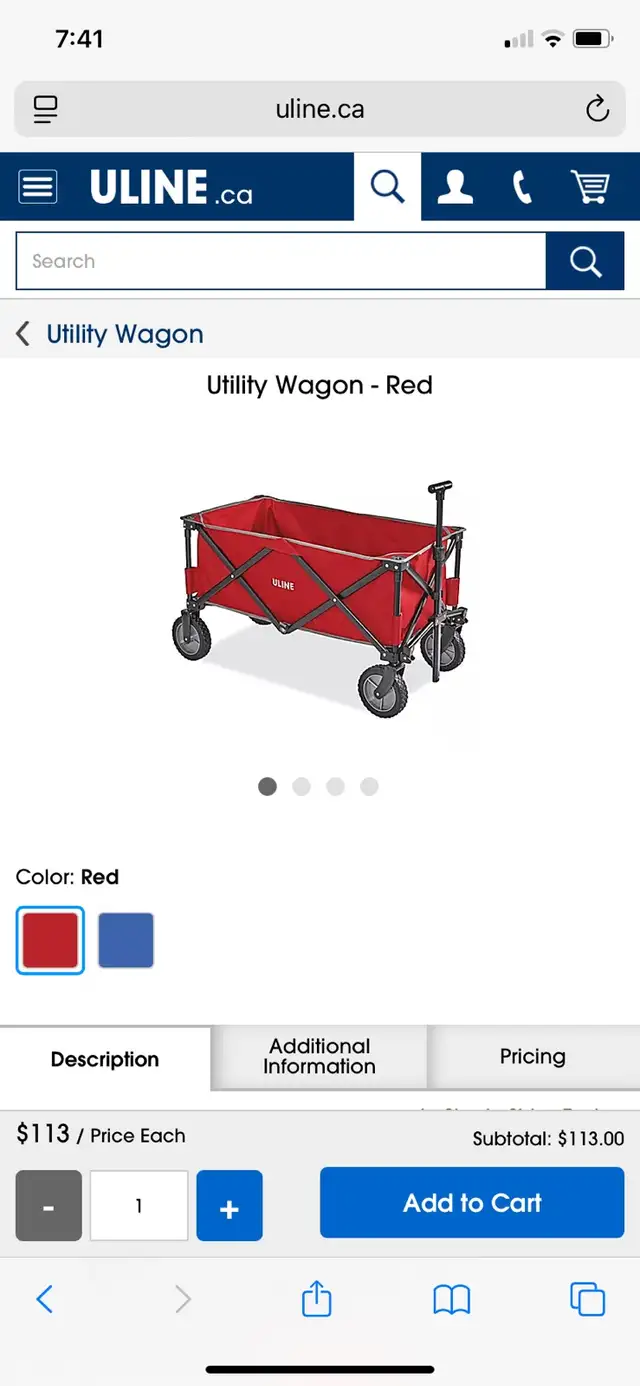
Task: Add to Cart
Action: pos(472,1203)
